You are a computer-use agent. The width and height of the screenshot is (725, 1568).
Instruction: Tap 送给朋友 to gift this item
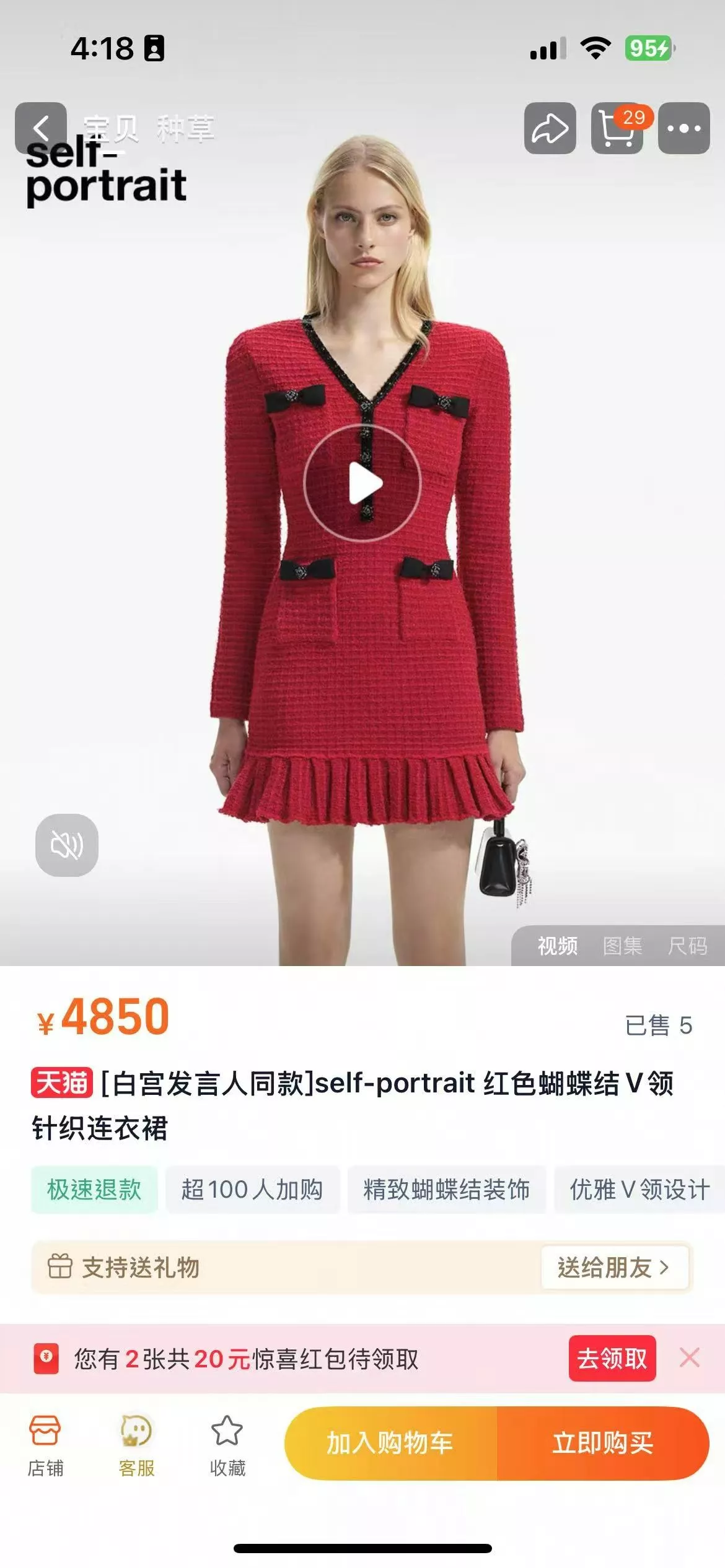pos(615,1268)
